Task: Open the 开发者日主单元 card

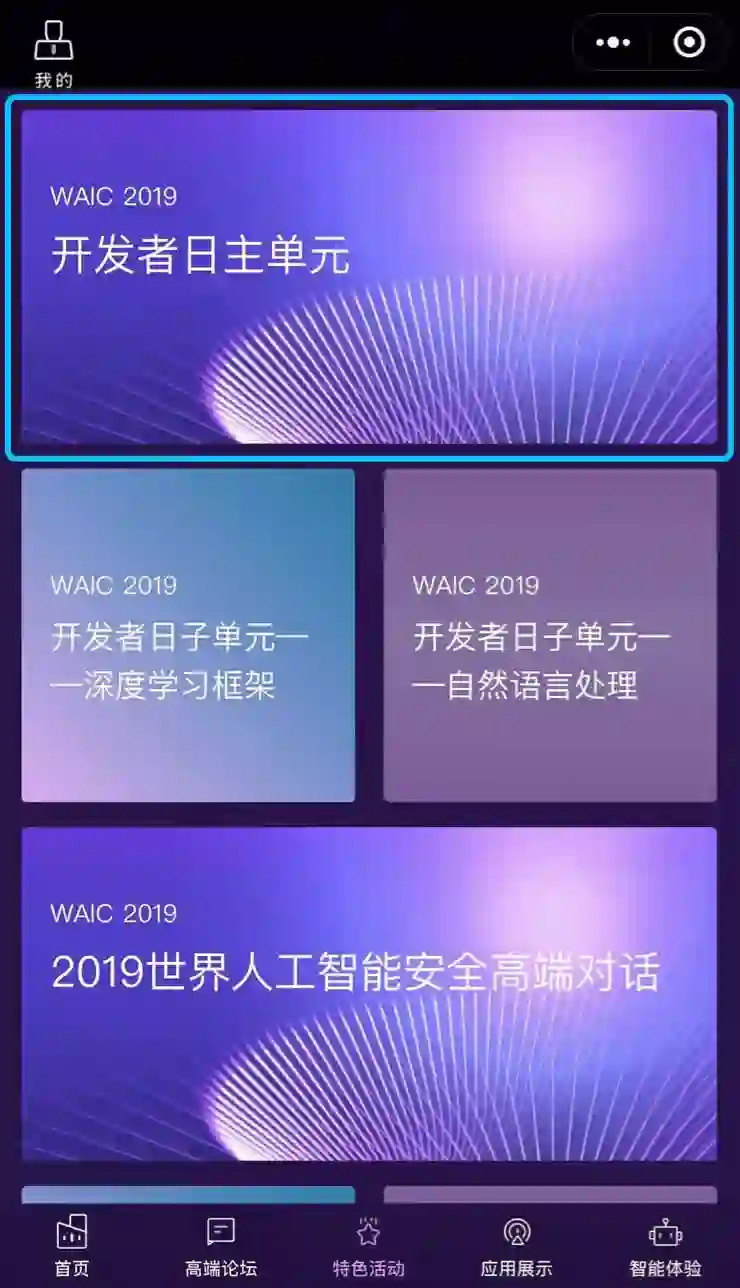Action: coord(369,277)
